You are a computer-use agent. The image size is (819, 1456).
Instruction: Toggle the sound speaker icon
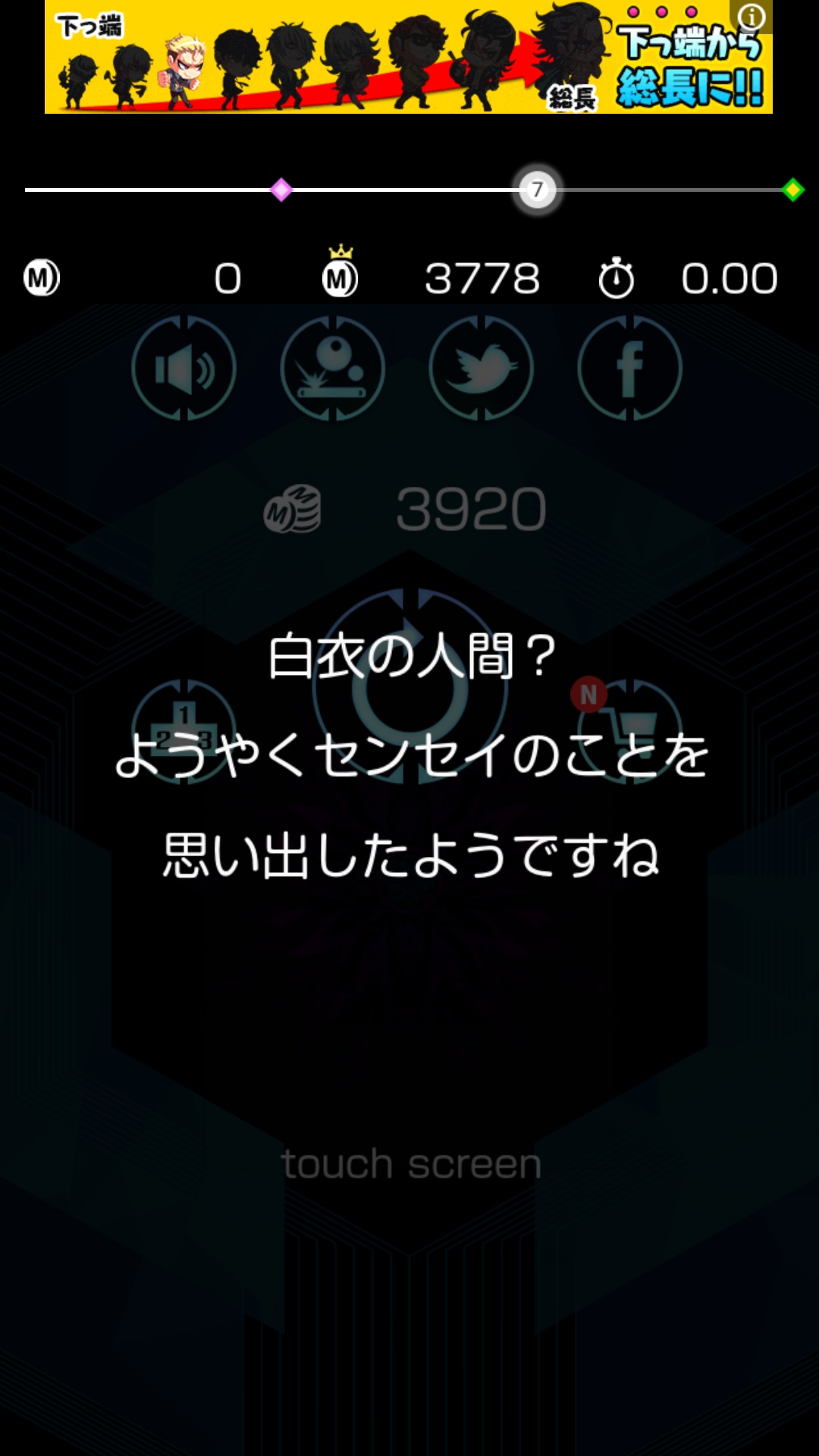pyautogui.click(x=184, y=368)
